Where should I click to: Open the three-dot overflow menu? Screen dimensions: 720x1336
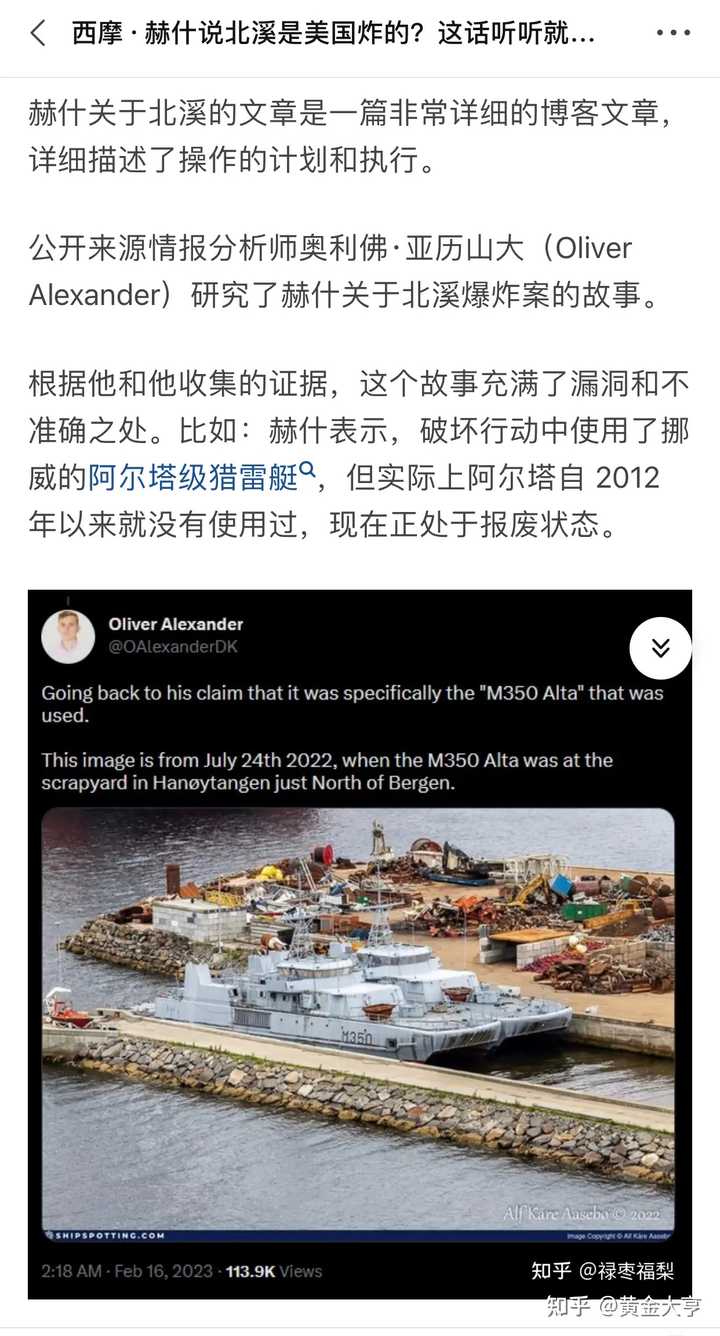(x=673, y=33)
